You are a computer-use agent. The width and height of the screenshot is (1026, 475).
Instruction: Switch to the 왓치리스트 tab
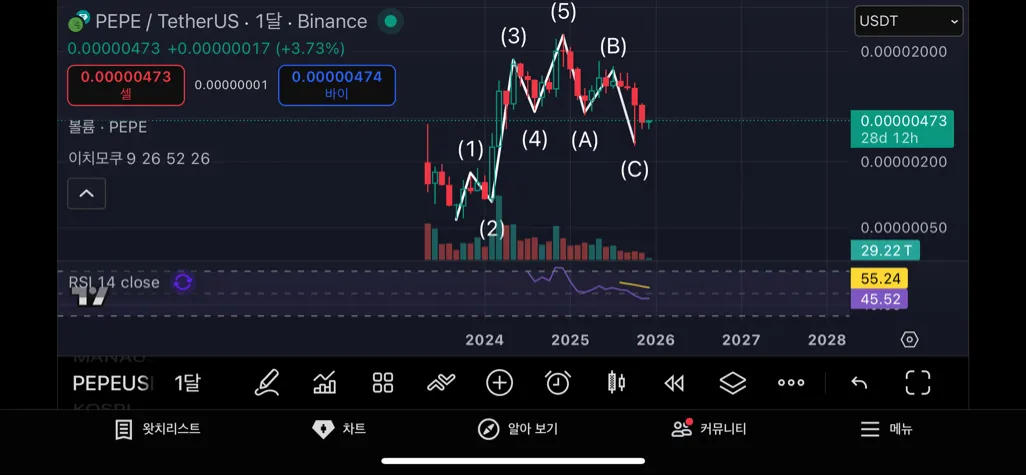pos(157,429)
